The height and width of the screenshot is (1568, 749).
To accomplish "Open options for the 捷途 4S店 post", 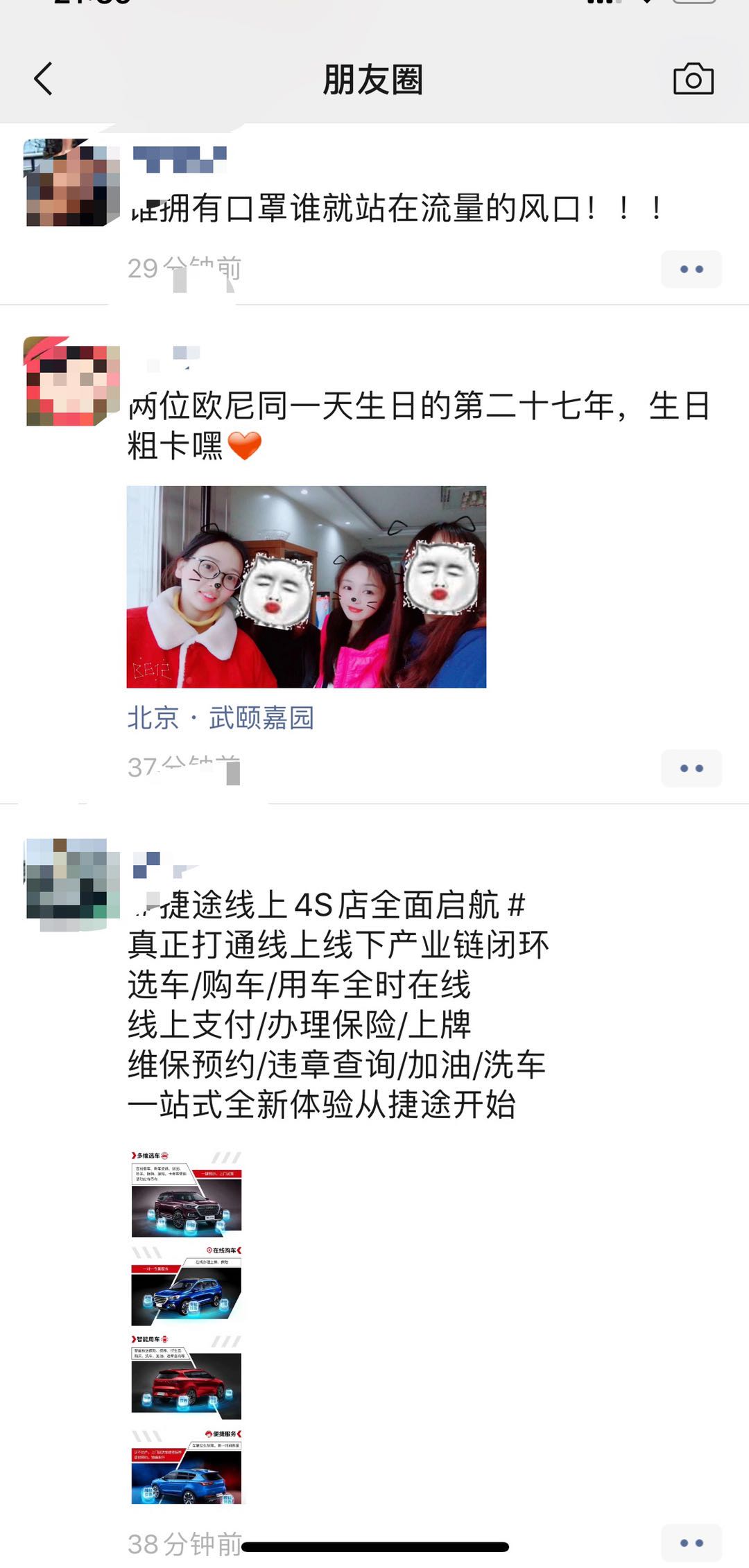I will (691, 1543).
